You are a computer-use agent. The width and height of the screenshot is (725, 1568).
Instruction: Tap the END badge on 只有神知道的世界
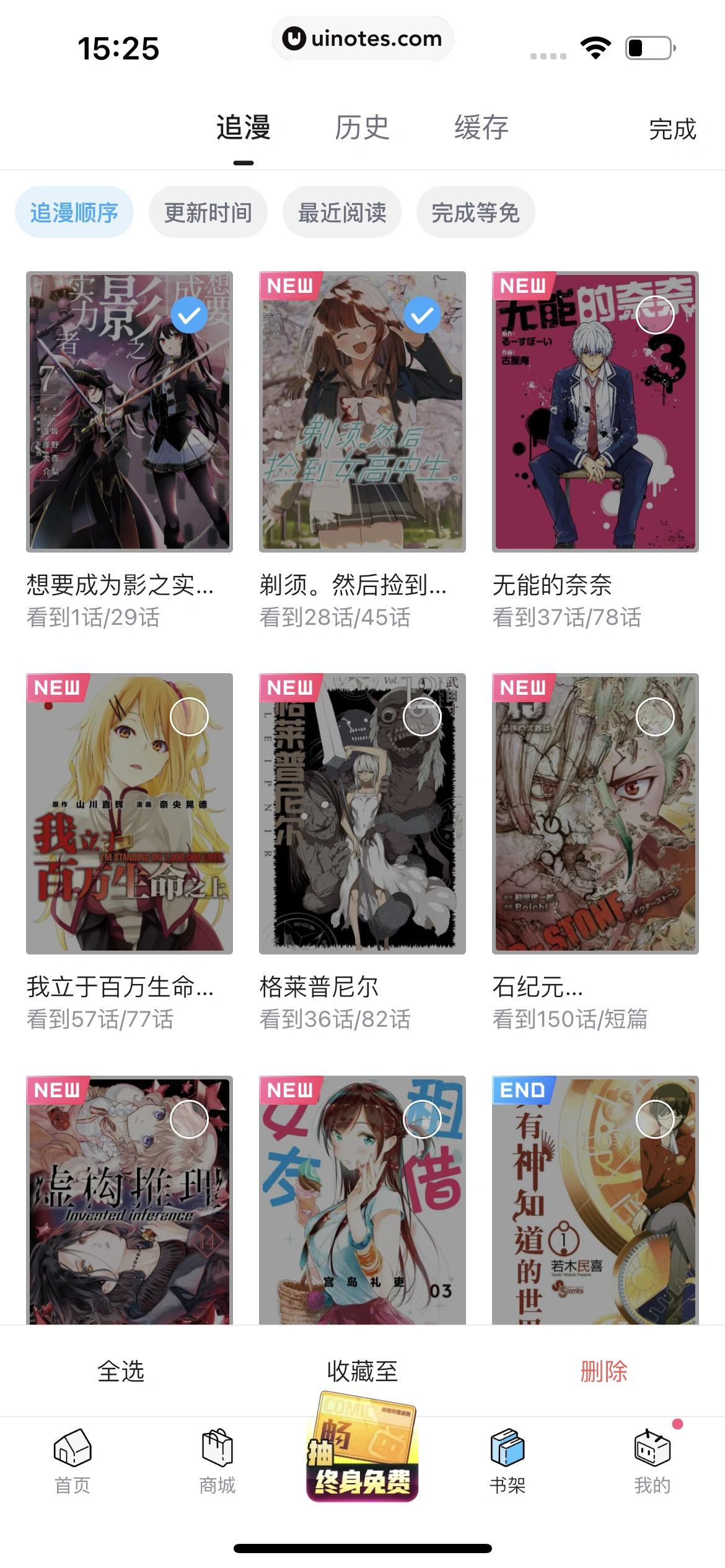[522, 1091]
